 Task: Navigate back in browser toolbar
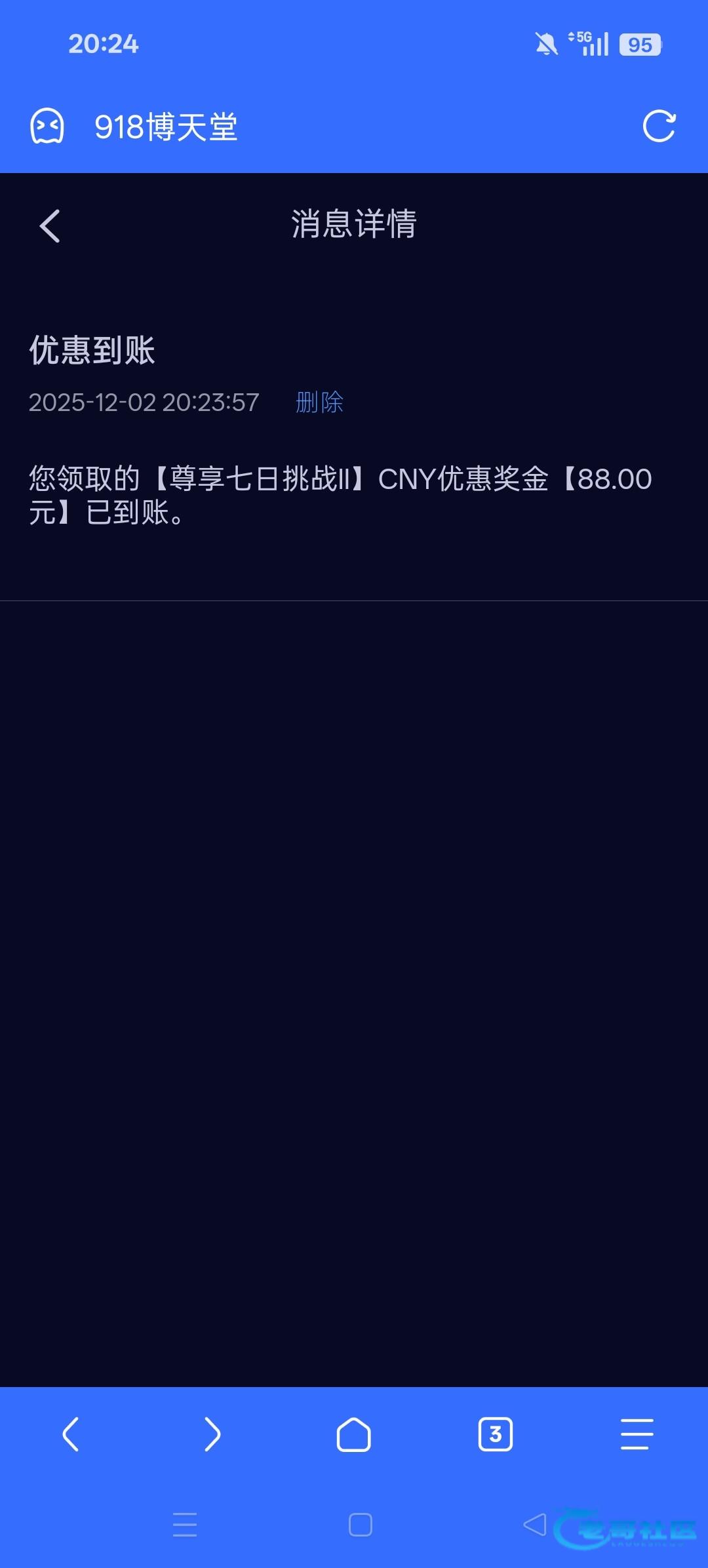[x=71, y=1434]
